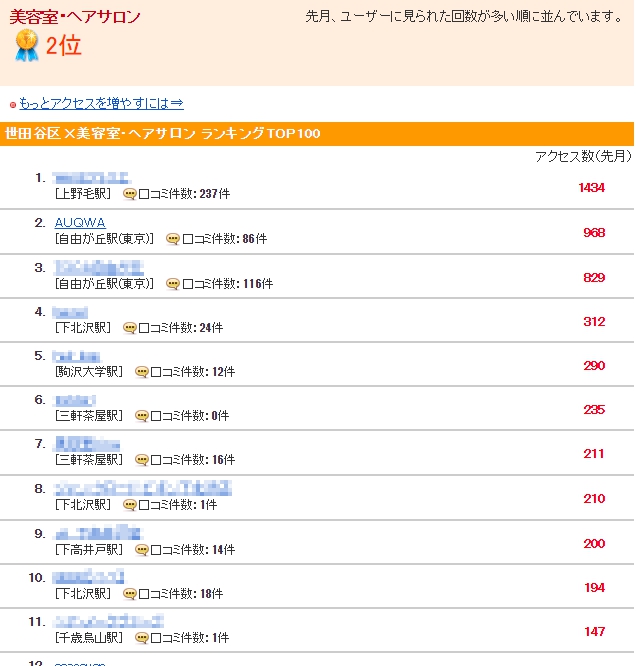Open the rank 5 salon near 駒沢大学駅

point(77,356)
